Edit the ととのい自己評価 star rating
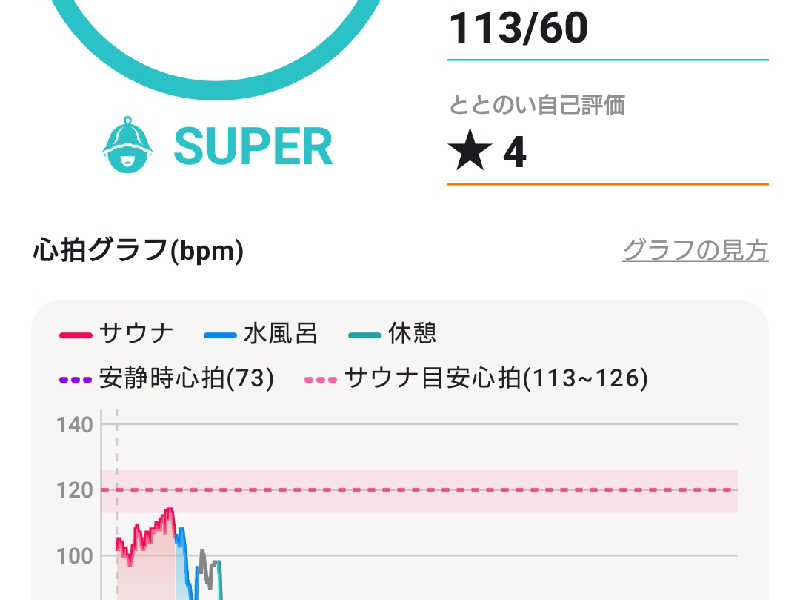The height and width of the screenshot is (600, 800). [606, 152]
